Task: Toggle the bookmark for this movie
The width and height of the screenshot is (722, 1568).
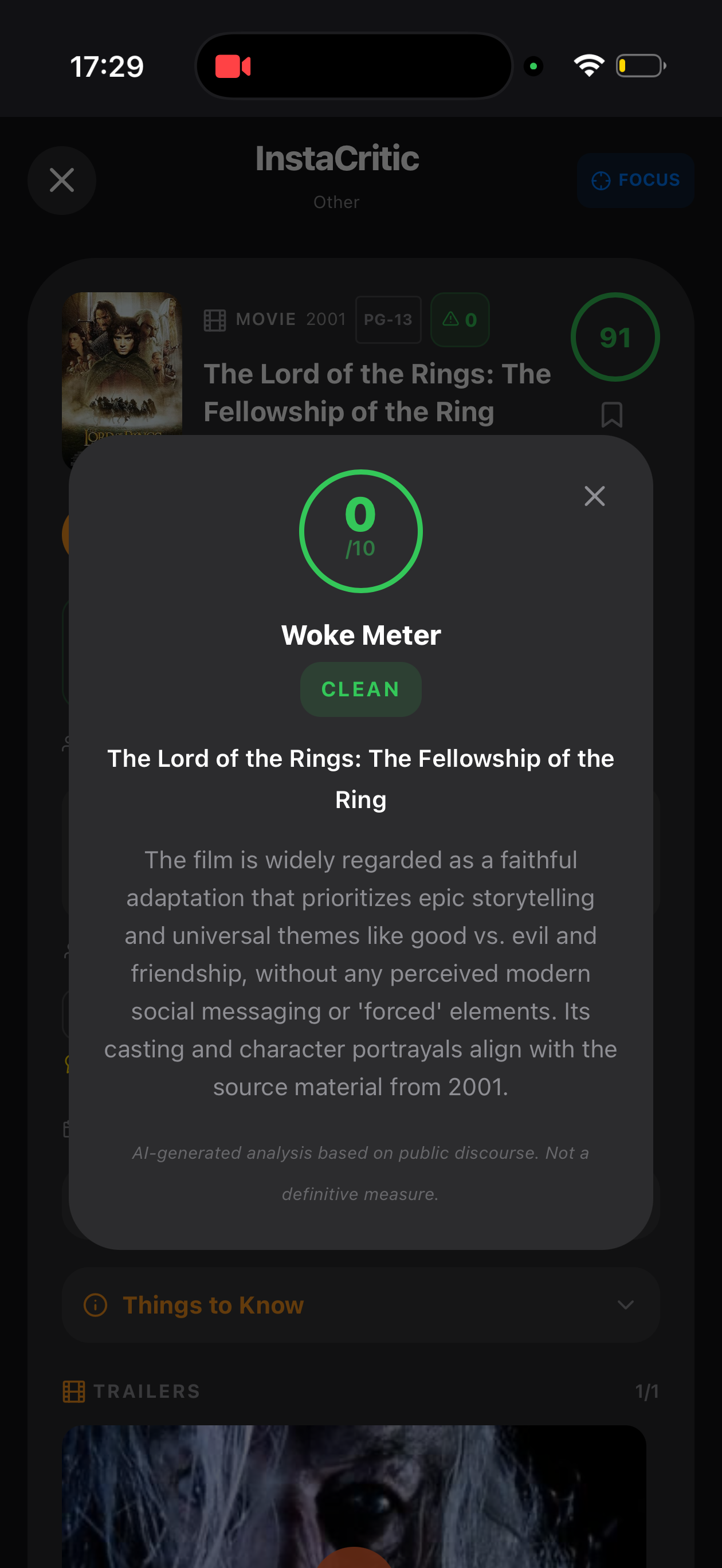Action: 611,415
